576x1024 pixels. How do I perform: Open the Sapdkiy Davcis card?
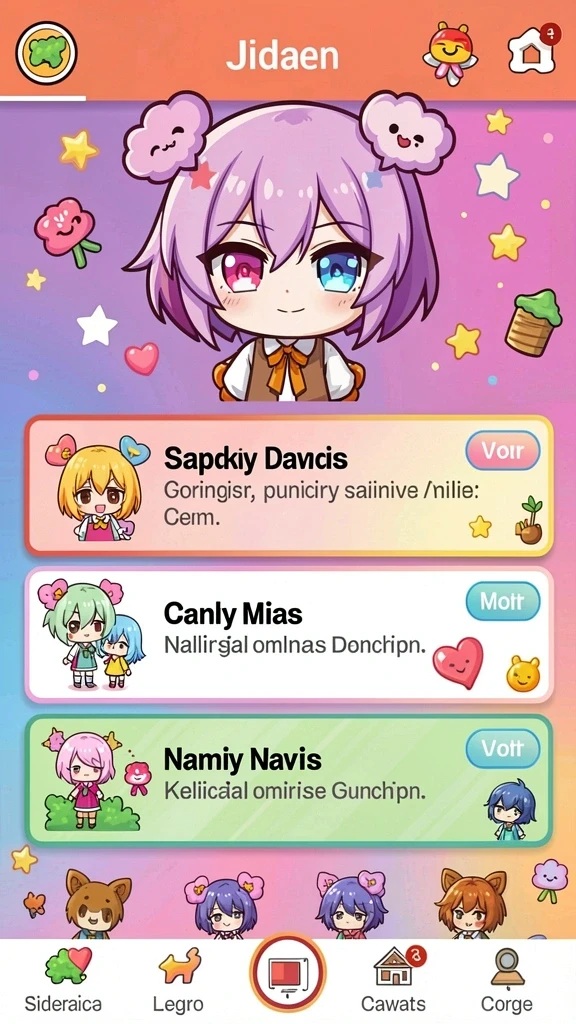point(289,485)
